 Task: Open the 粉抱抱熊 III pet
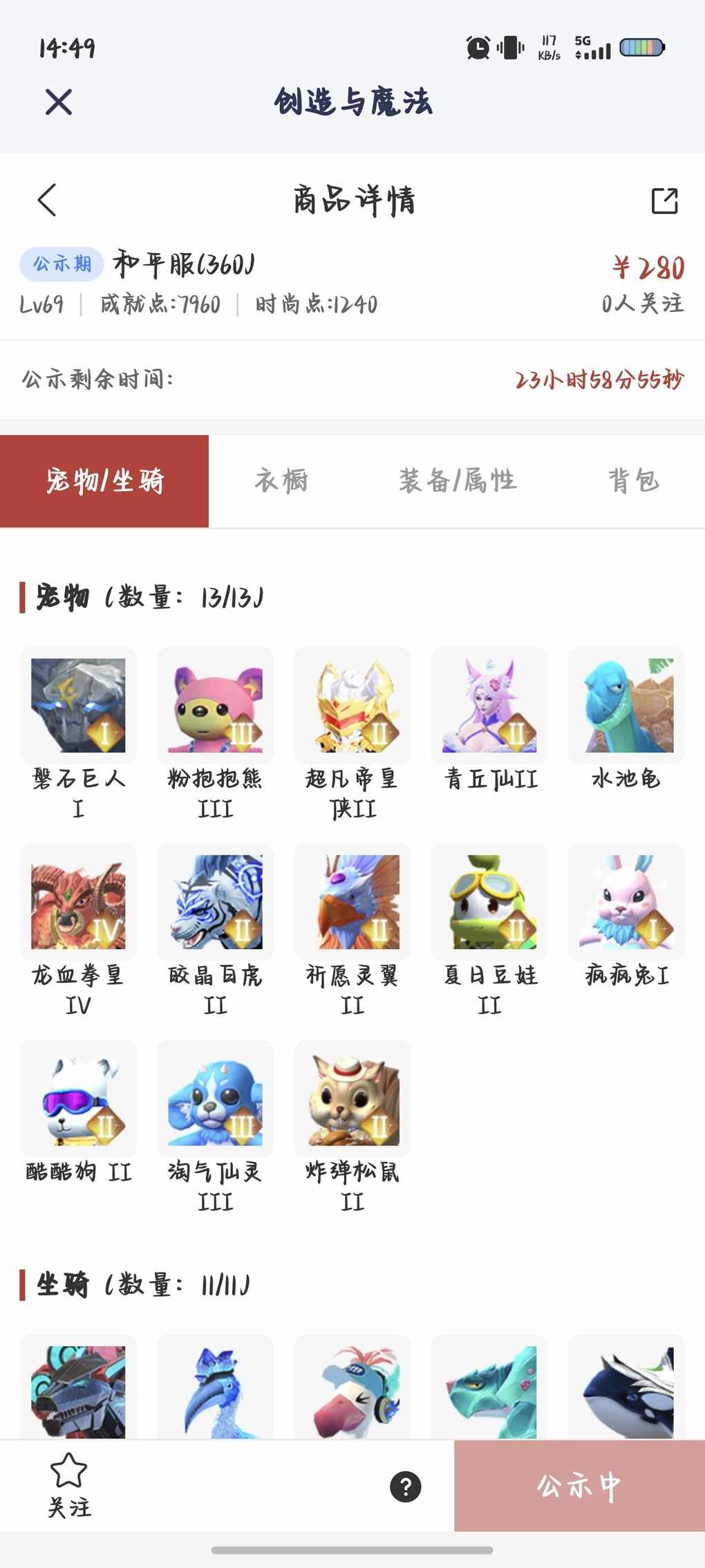point(215,705)
